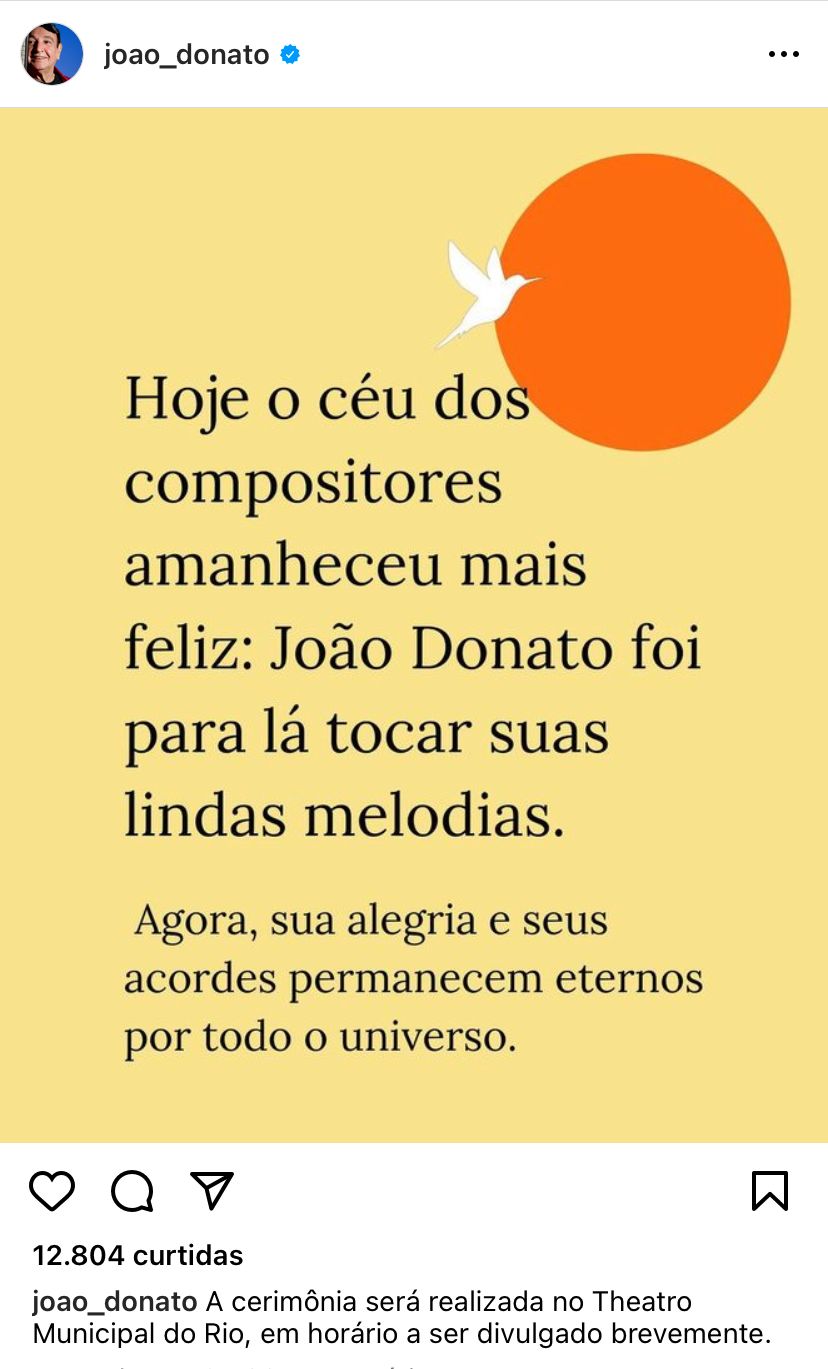The height and width of the screenshot is (1369, 828).
Task: Share this post via the paper plane
Action: (x=212, y=1191)
